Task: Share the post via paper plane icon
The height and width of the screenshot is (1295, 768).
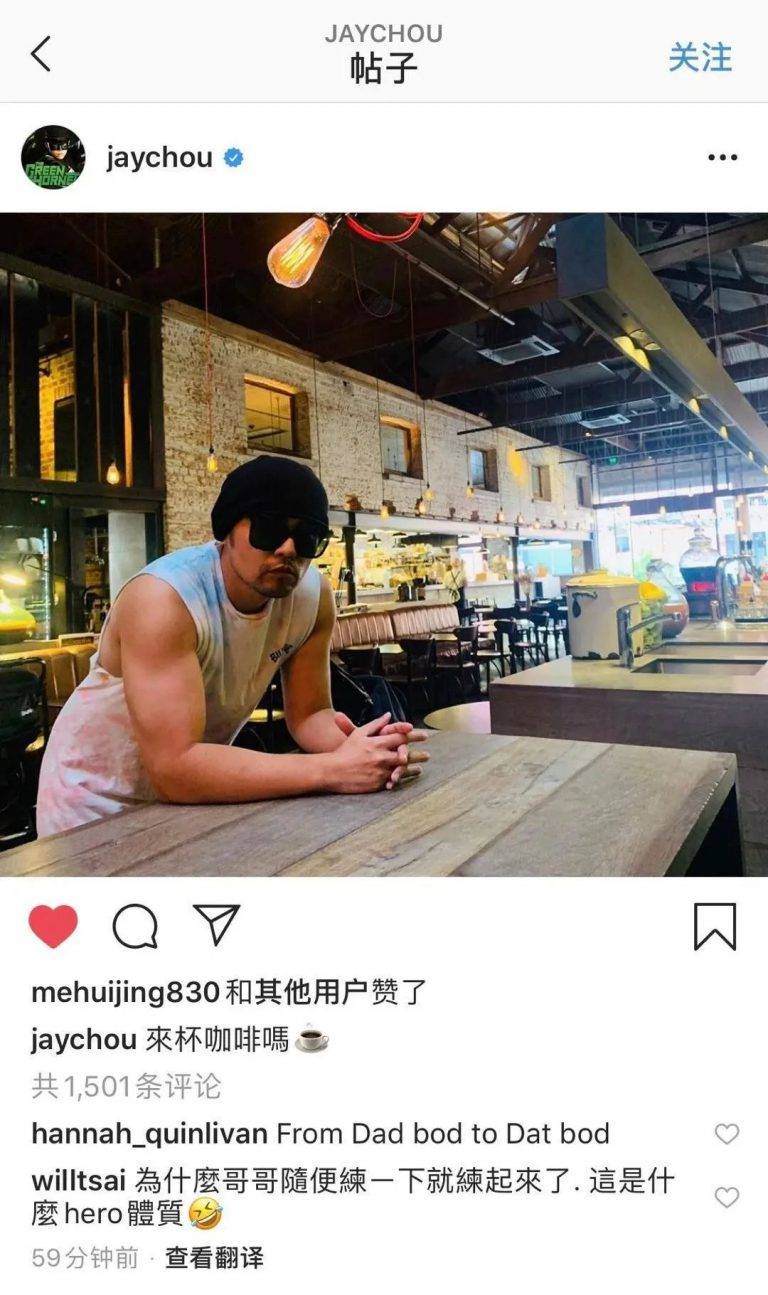Action: (x=216, y=925)
